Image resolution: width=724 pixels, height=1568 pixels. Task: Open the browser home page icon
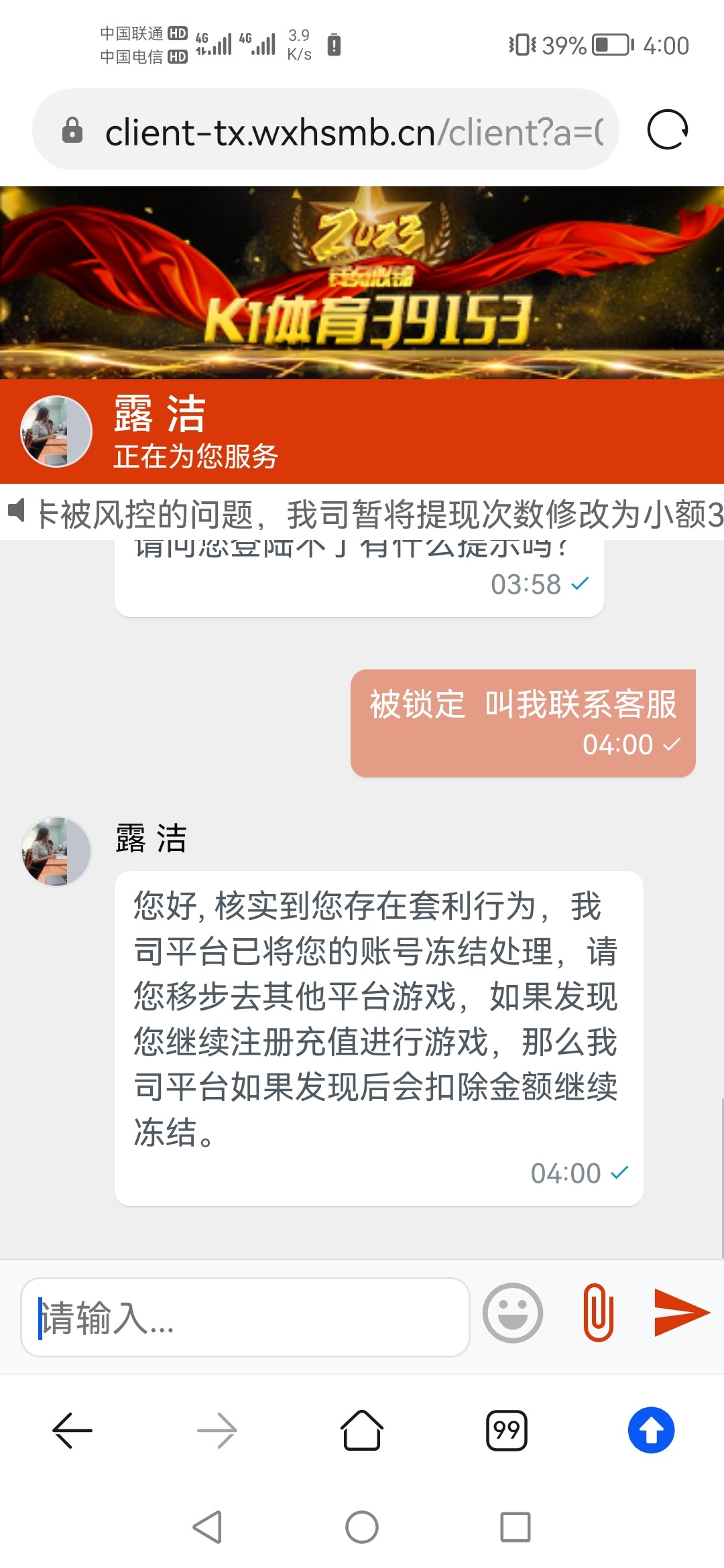[361, 1431]
